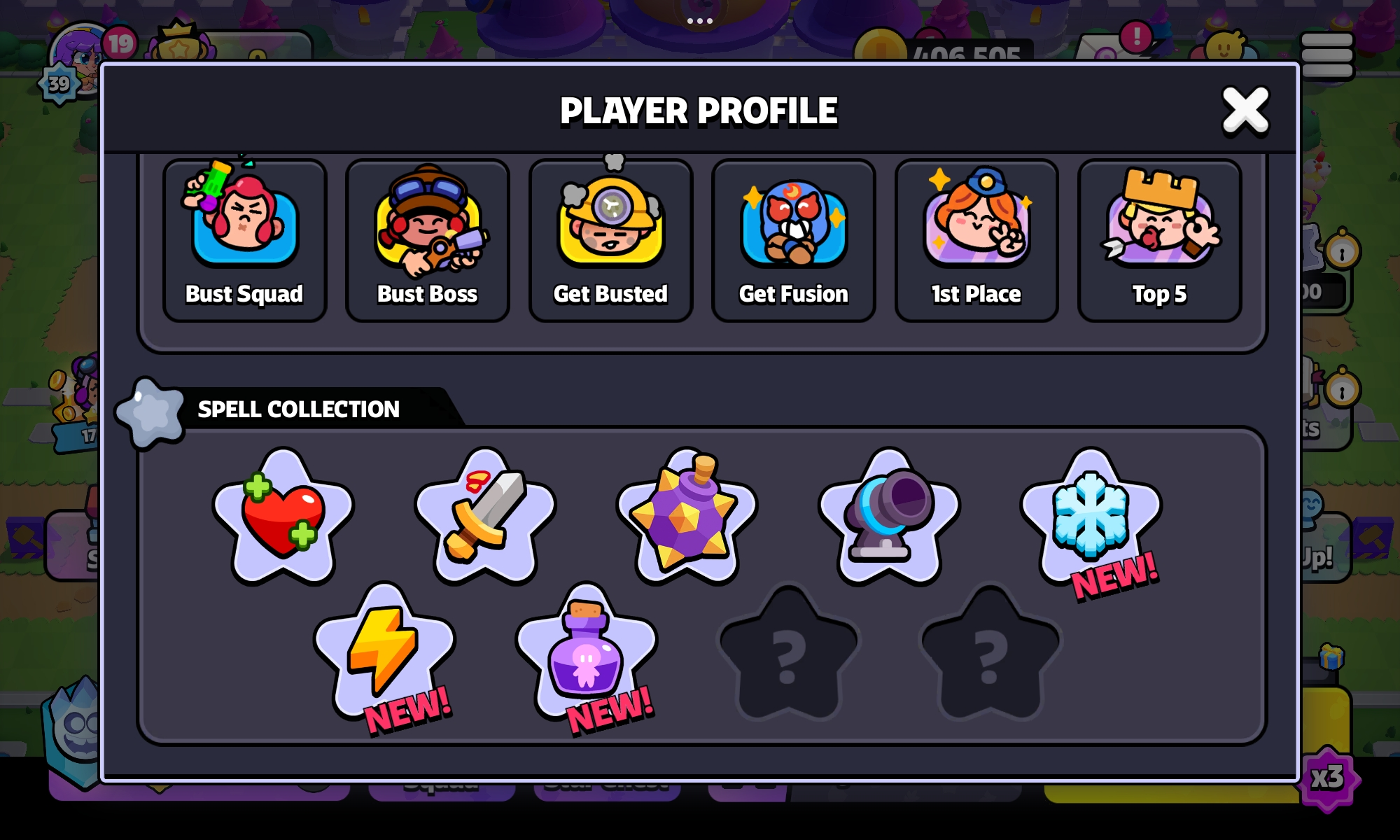
Task: Open the Get Busted emote card
Action: (x=610, y=240)
